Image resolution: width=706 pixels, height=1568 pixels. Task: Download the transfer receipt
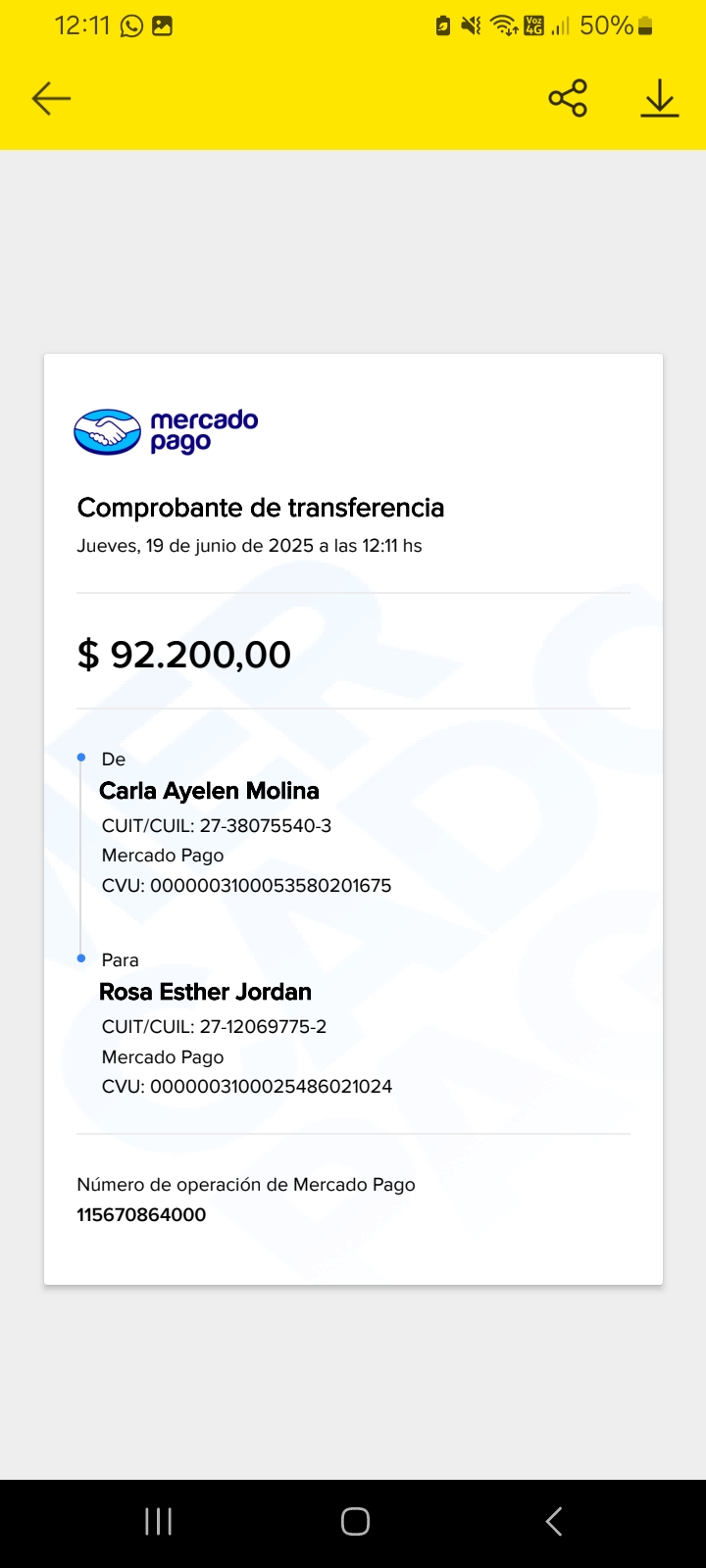coord(660,98)
